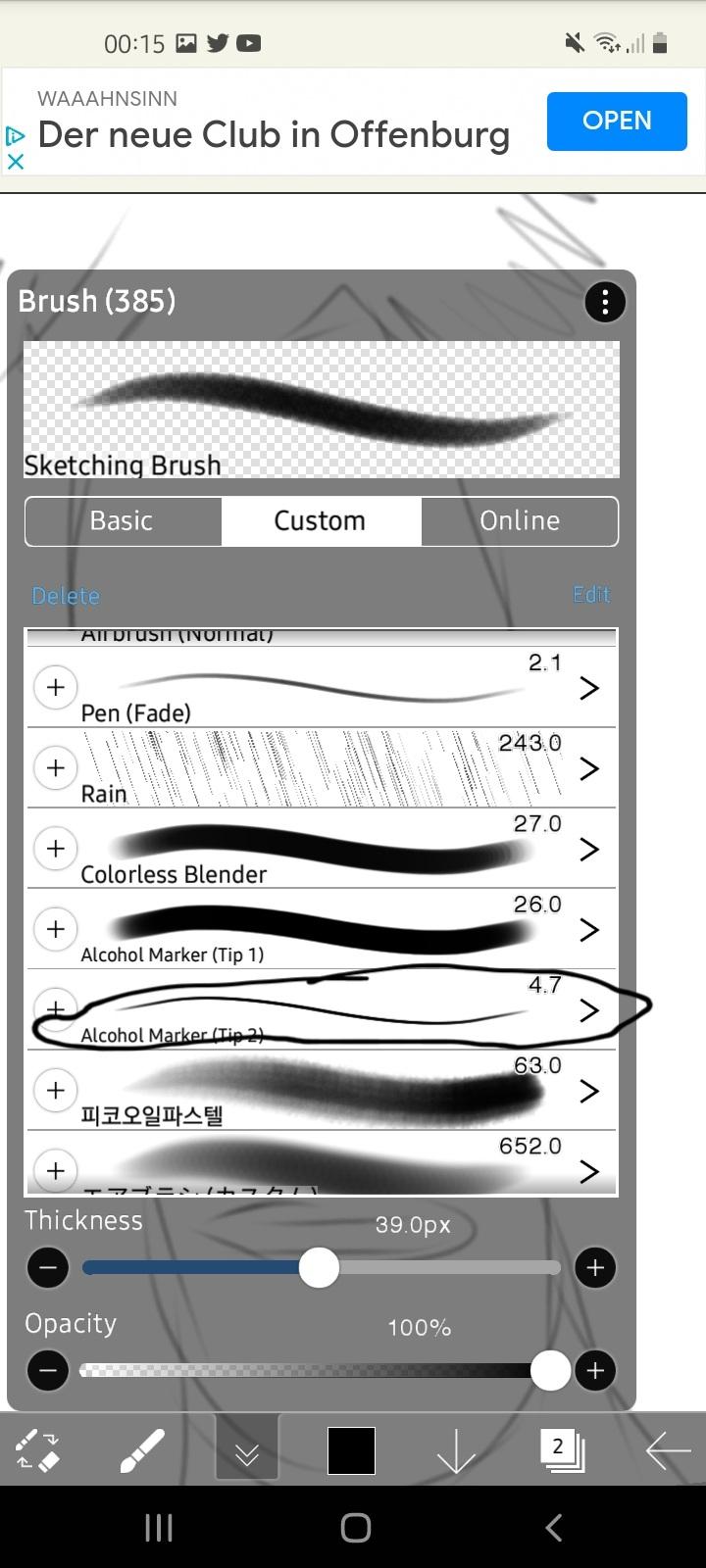The image size is (706, 1568).
Task: Open Alcohol Marker (Tip 2) settings arrow
Action: (x=588, y=1009)
